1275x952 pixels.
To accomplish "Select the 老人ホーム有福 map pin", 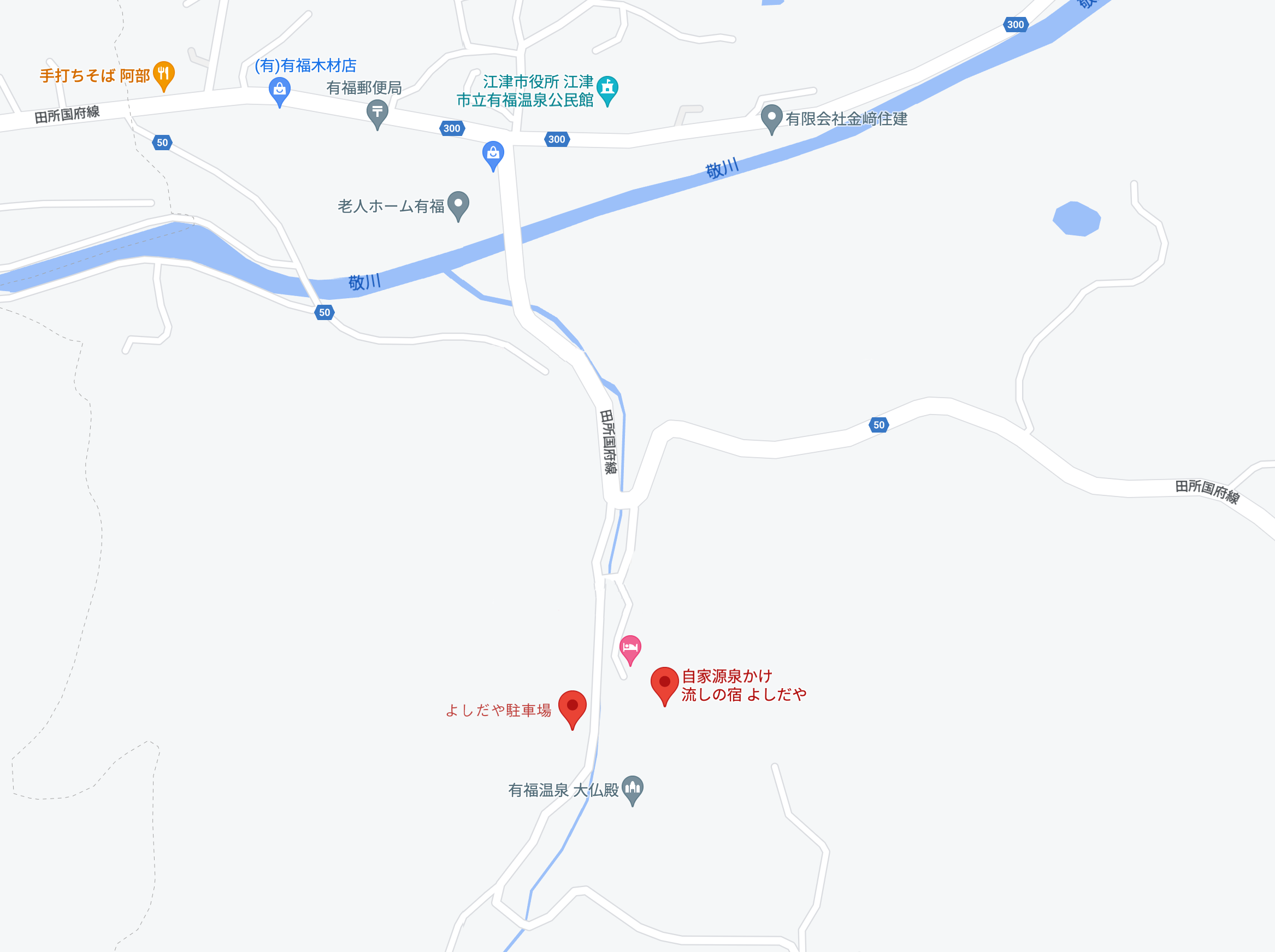I will (458, 204).
